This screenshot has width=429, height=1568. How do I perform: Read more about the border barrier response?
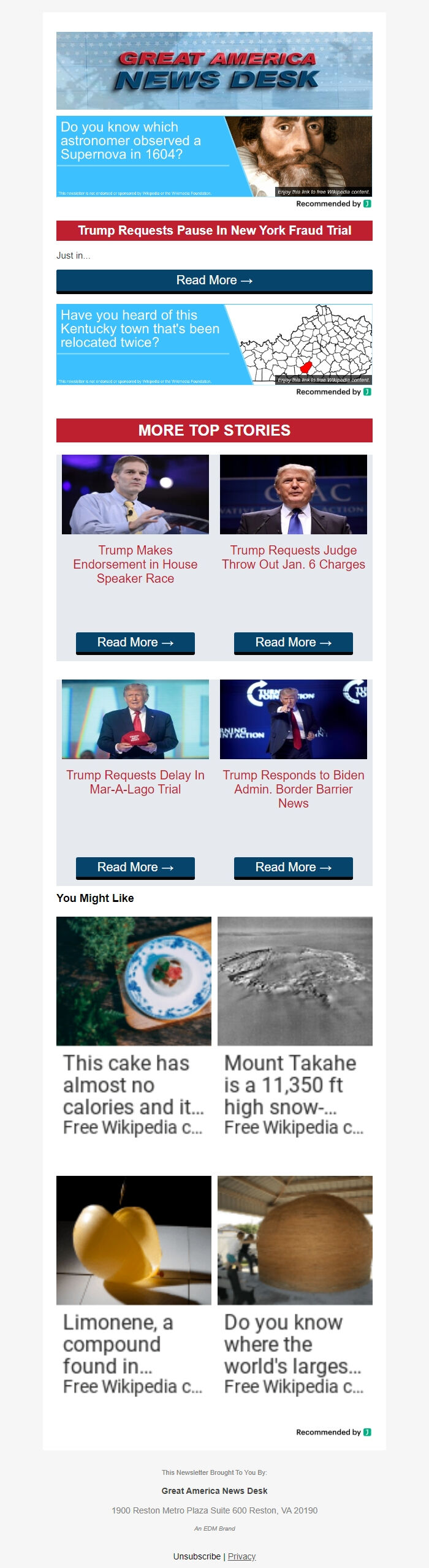(x=294, y=868)
